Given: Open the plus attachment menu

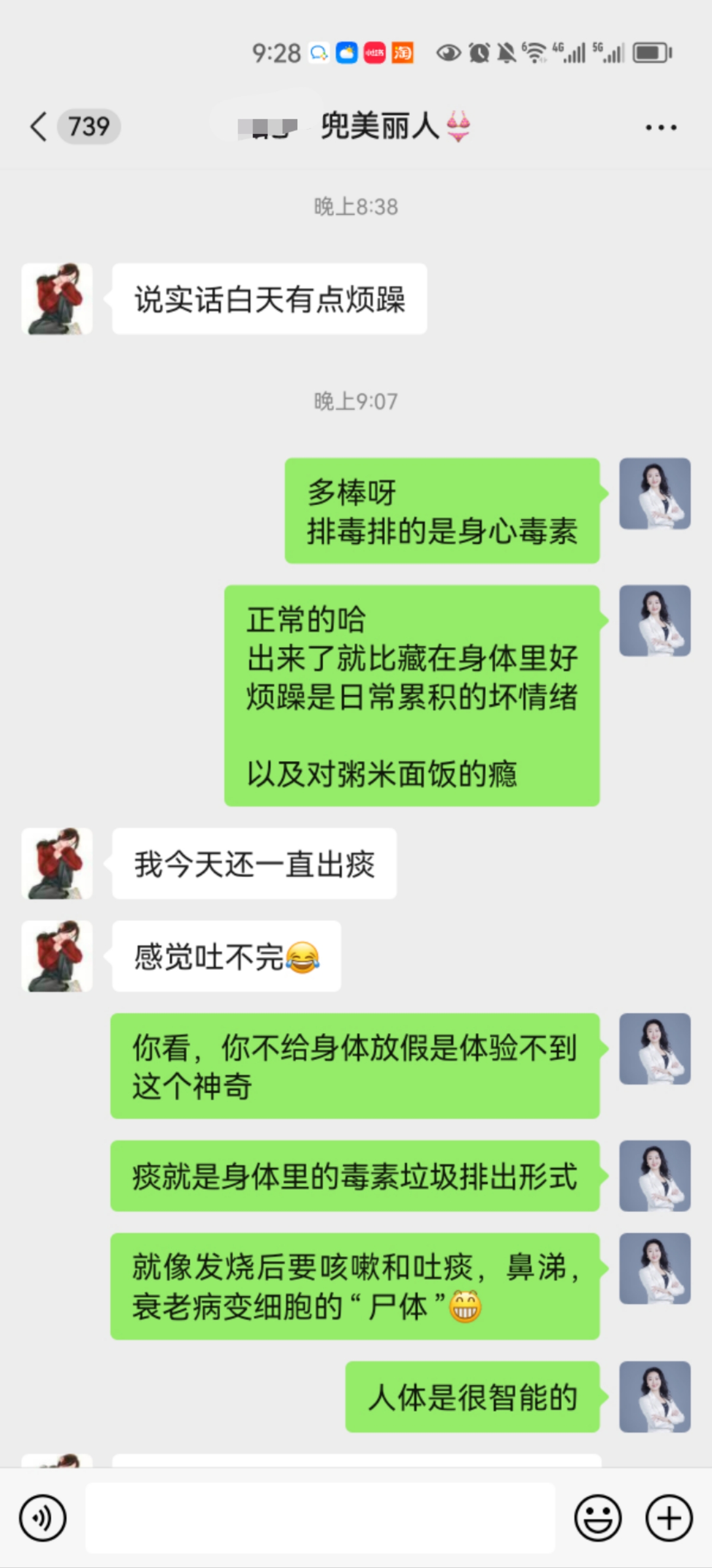Looking at the screenshot, I should click(669, 1518).
